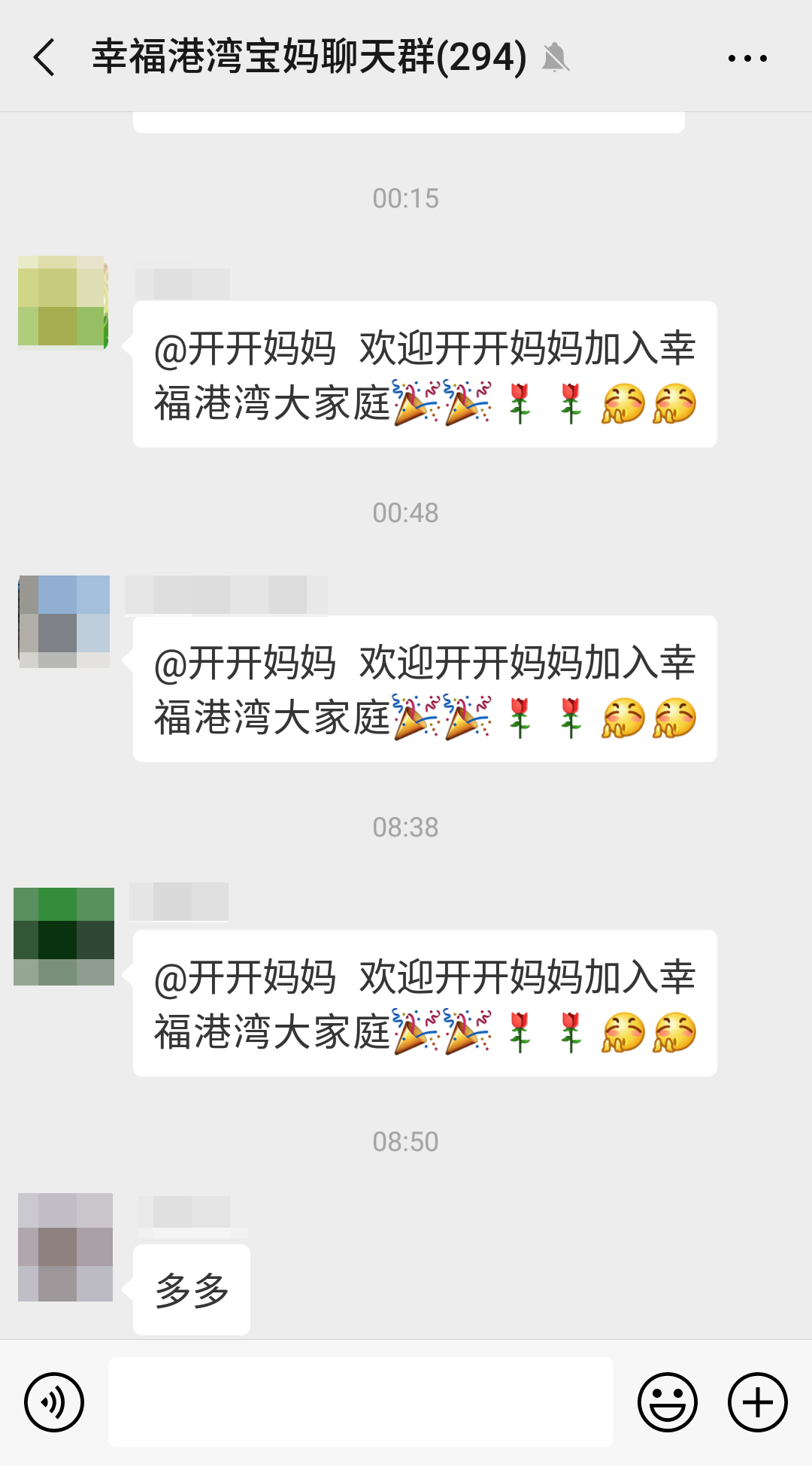This screenshot has height=1470, width=812.
Task: Open the avatar of the 08:38 sender
Action: tap(64, 937)
